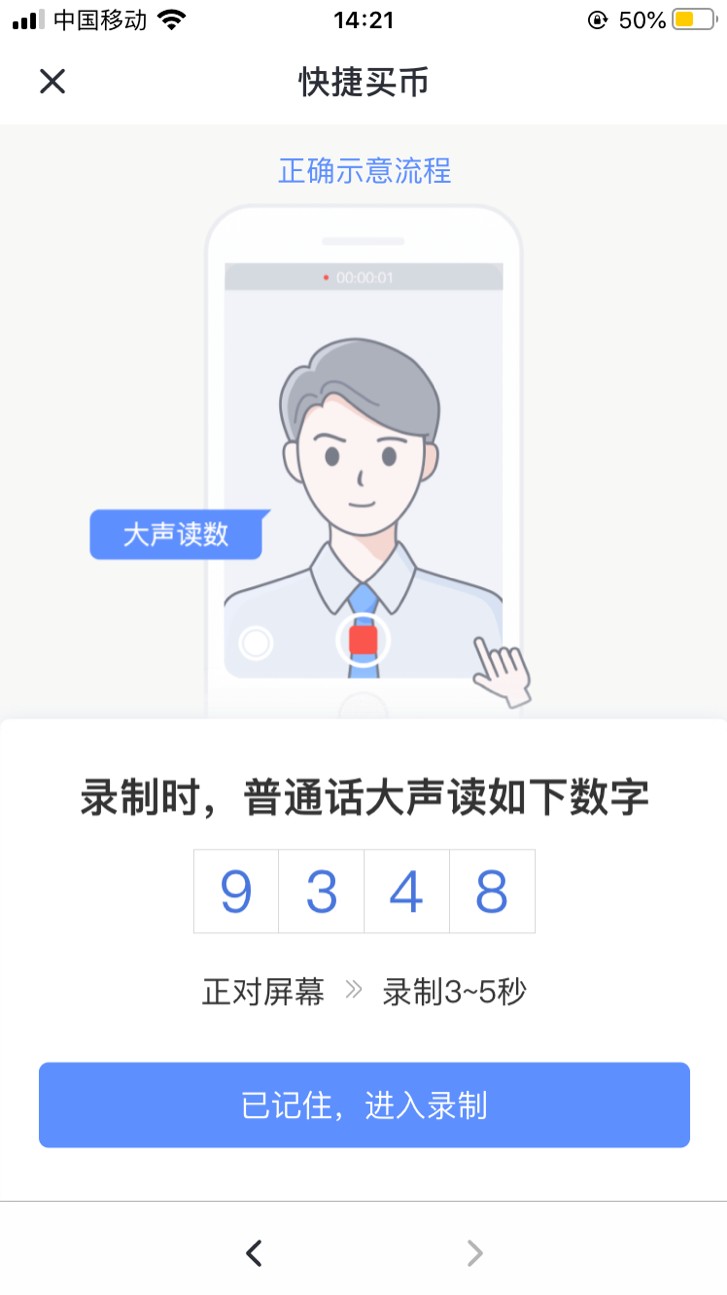
Task: Select the digit 9 box
Action: click(236, 891)
